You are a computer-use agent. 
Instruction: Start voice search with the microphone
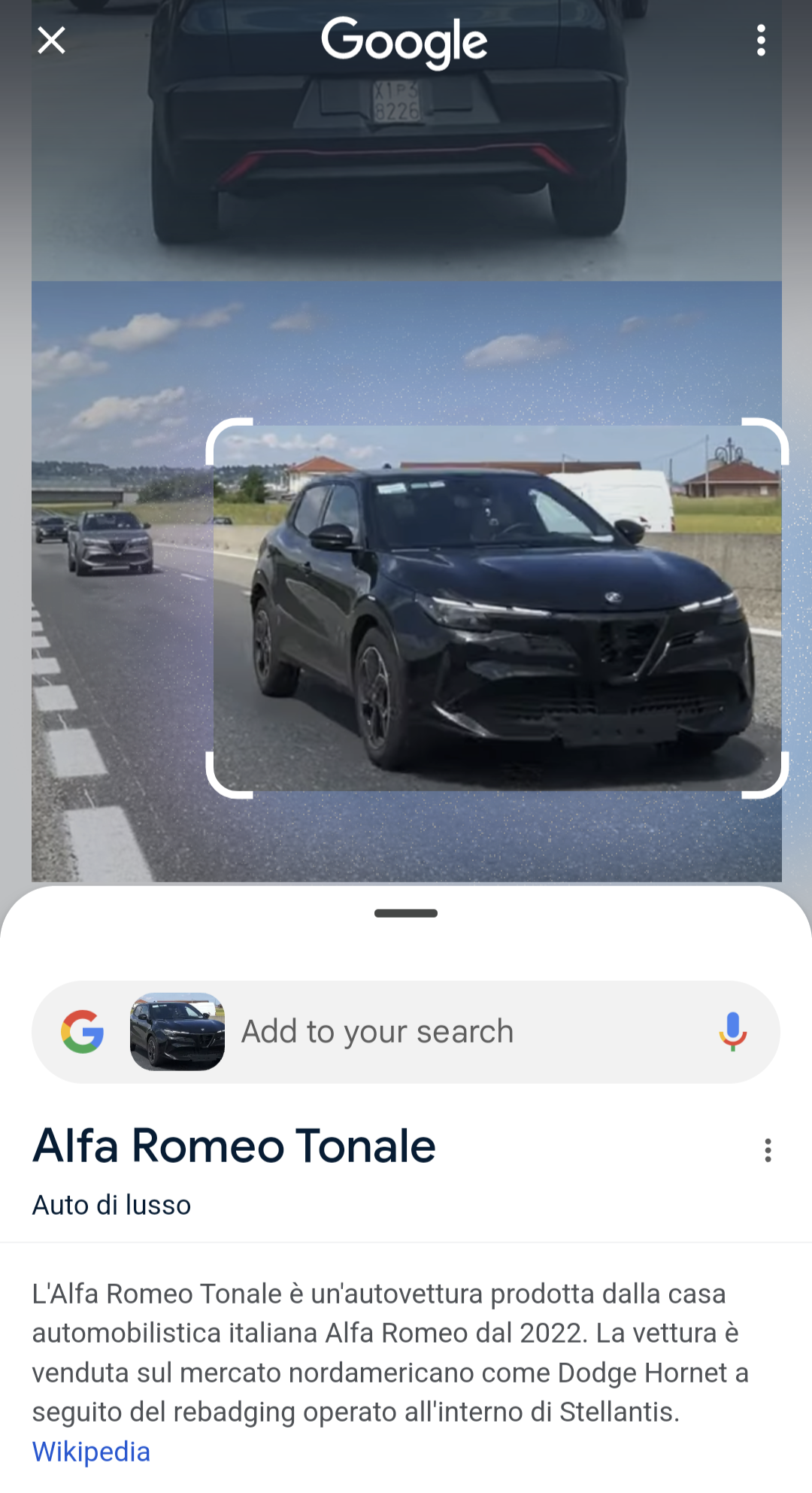pos(732,1031)
